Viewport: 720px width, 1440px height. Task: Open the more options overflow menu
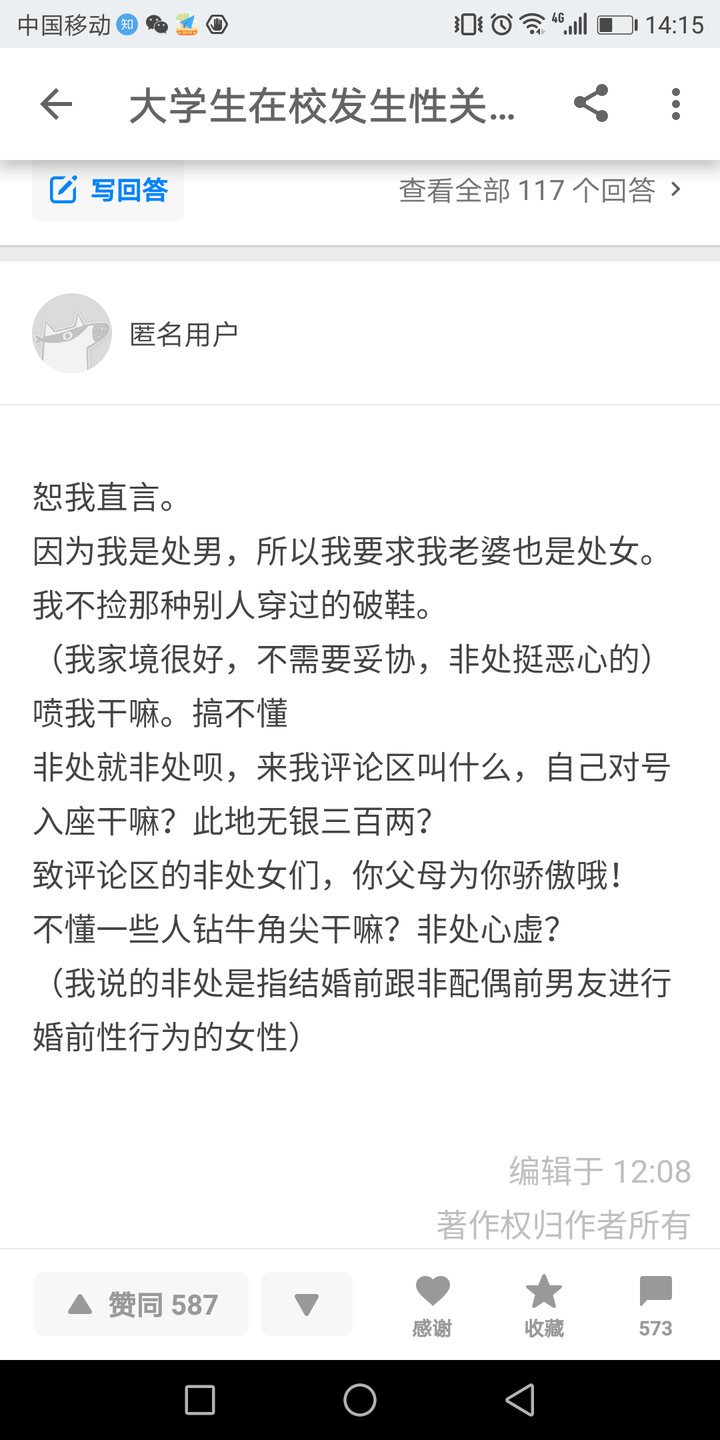pos(675,104)
